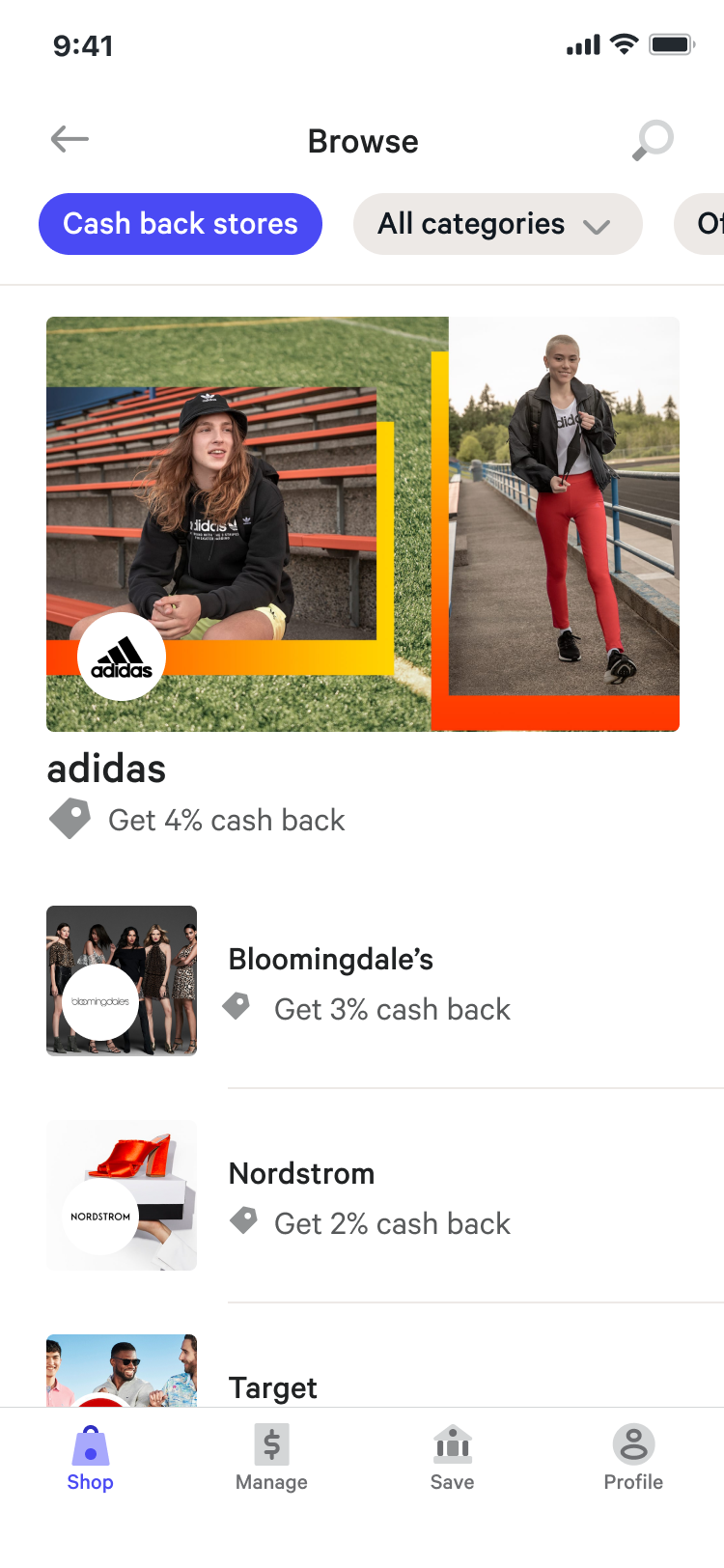Switch to the Manage tab
724x1568 pixels.
[271, 1458]
